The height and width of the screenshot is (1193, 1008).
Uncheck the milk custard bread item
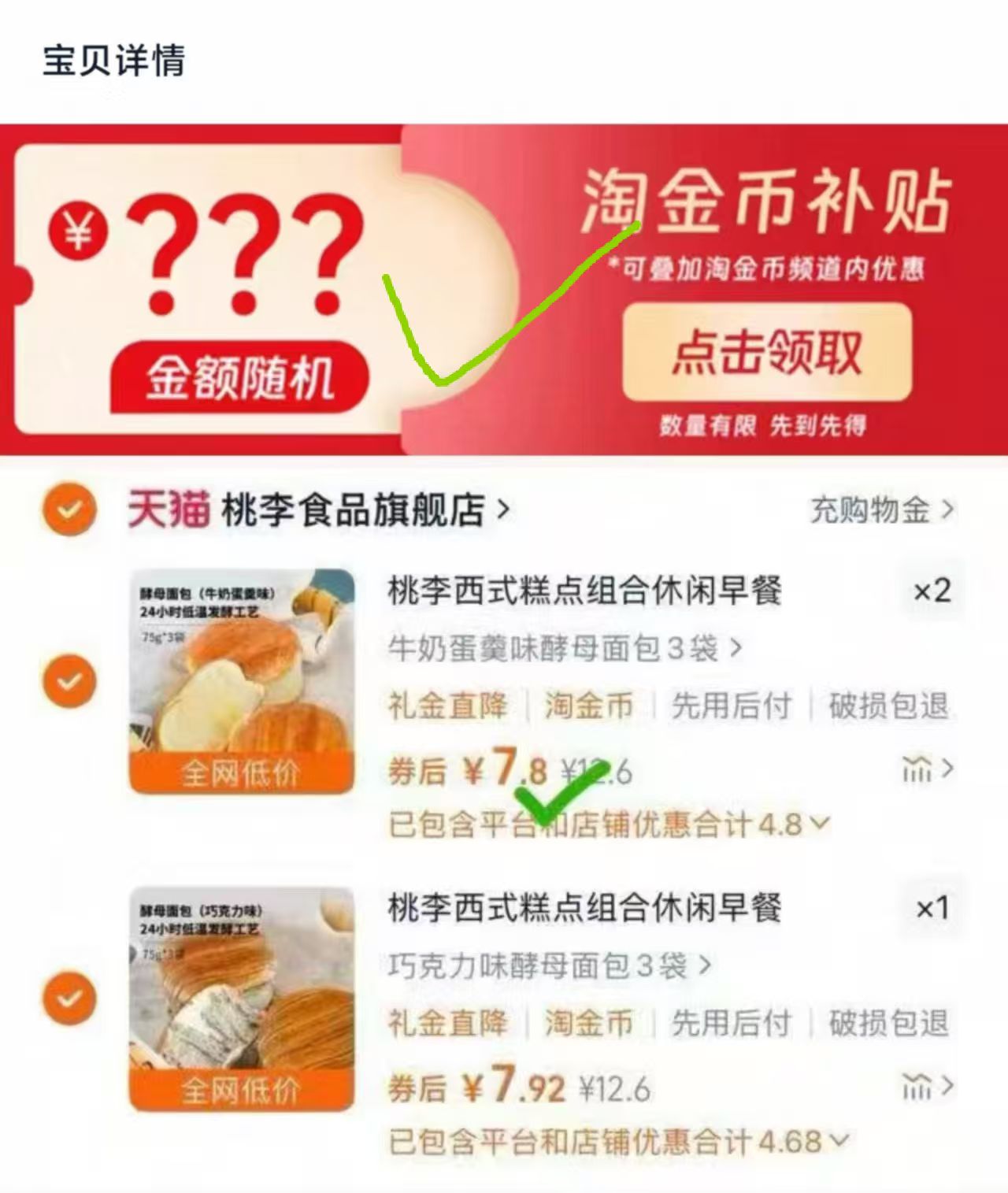coord(69,679)
